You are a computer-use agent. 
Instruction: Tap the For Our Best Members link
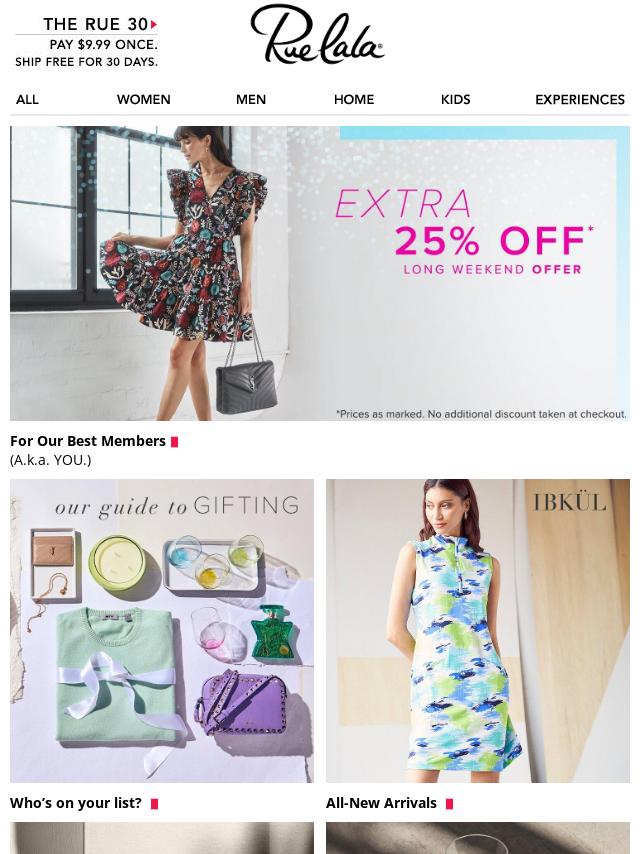(x=88, y=441)
